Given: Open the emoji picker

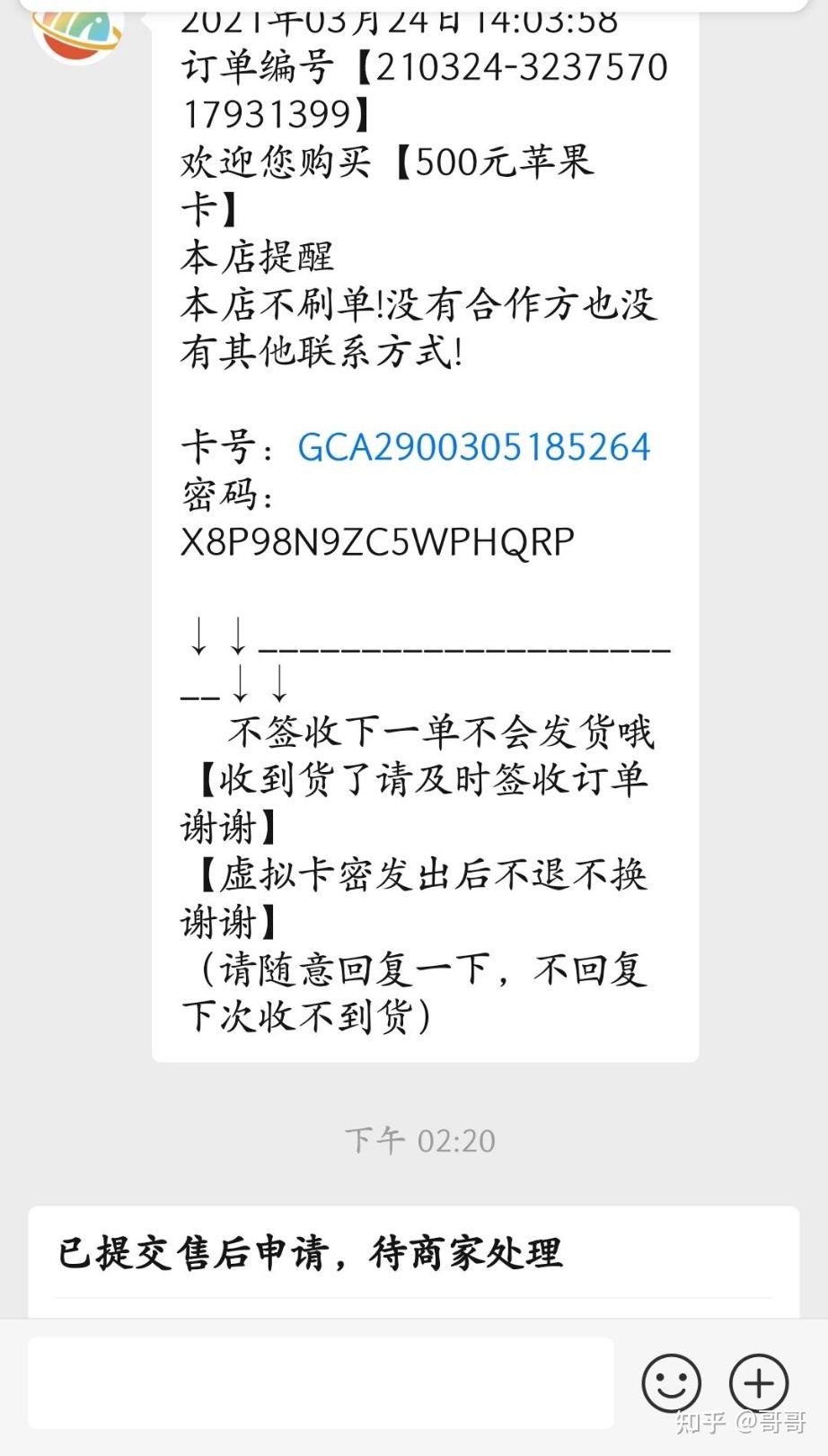Looking at the screenshot, I should tap(671, 1383).
